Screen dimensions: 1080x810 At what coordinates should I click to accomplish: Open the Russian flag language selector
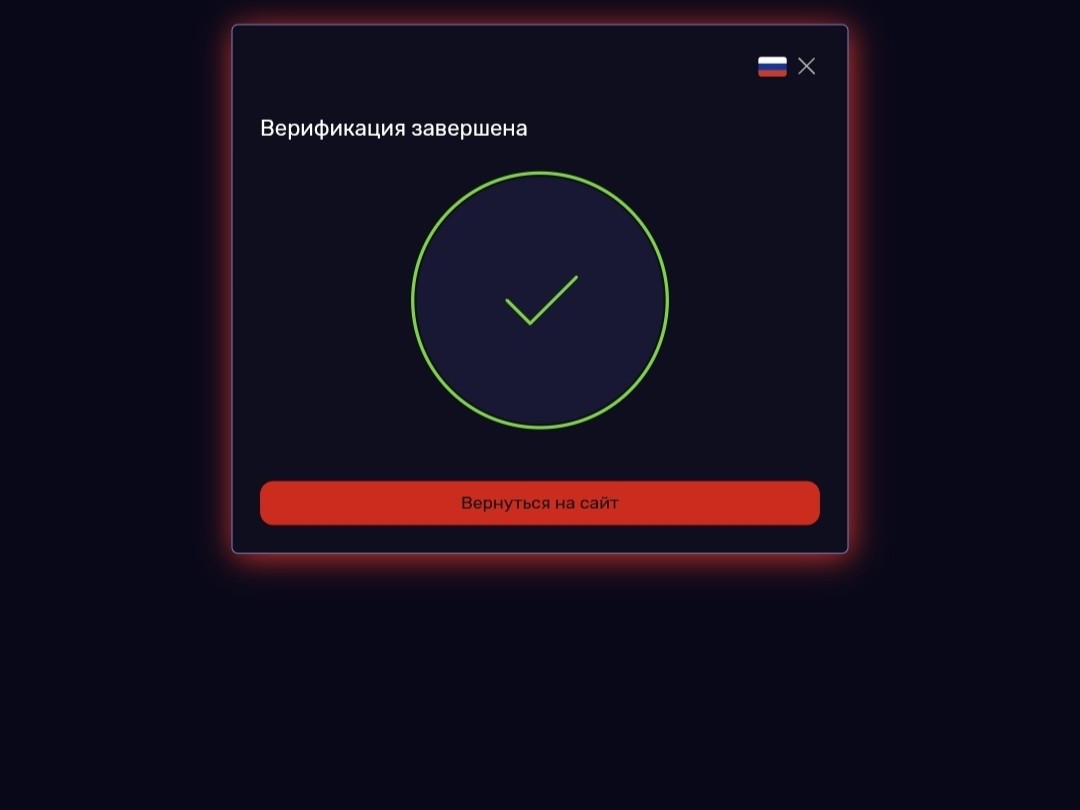[x=772, y=67]
